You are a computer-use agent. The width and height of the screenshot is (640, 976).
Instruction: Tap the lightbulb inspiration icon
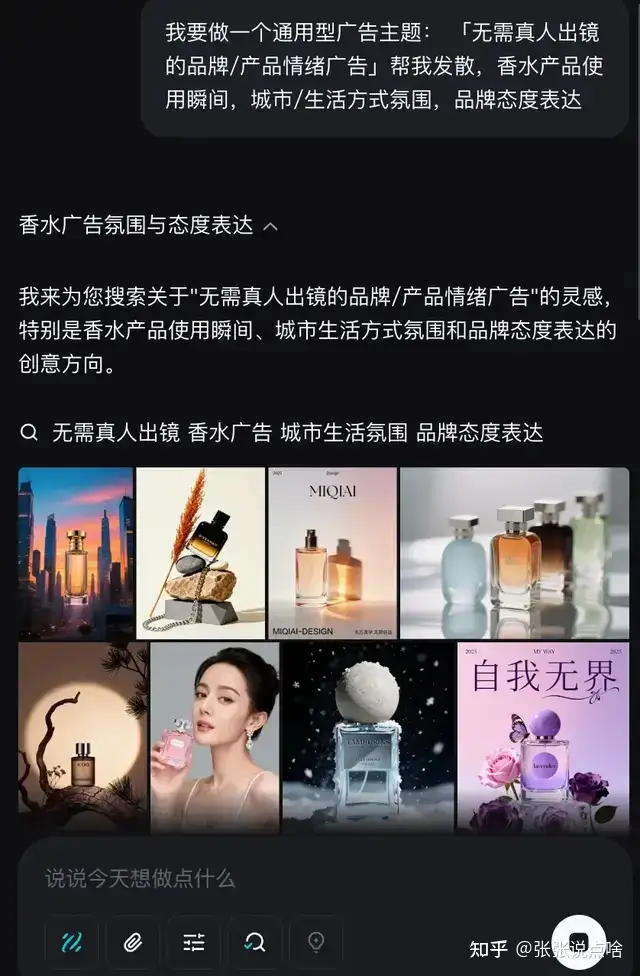pyautogui.click(x=316, y=942)
